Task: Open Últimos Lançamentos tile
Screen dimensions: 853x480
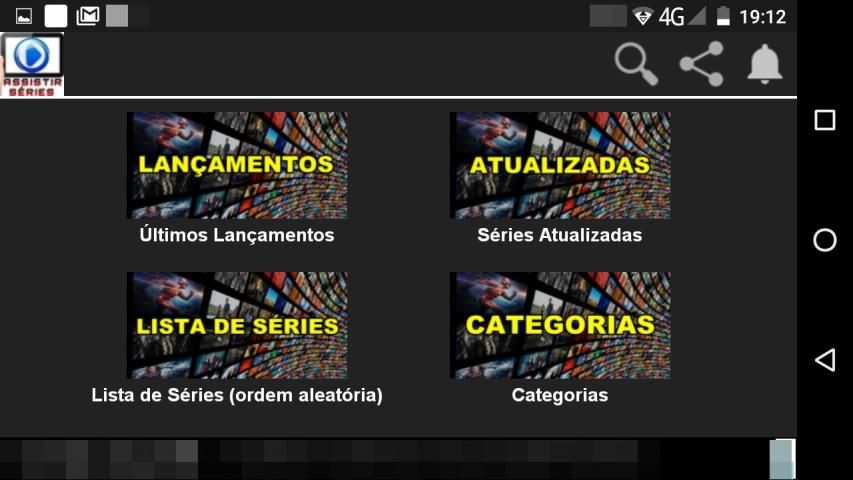Action: 237,166
